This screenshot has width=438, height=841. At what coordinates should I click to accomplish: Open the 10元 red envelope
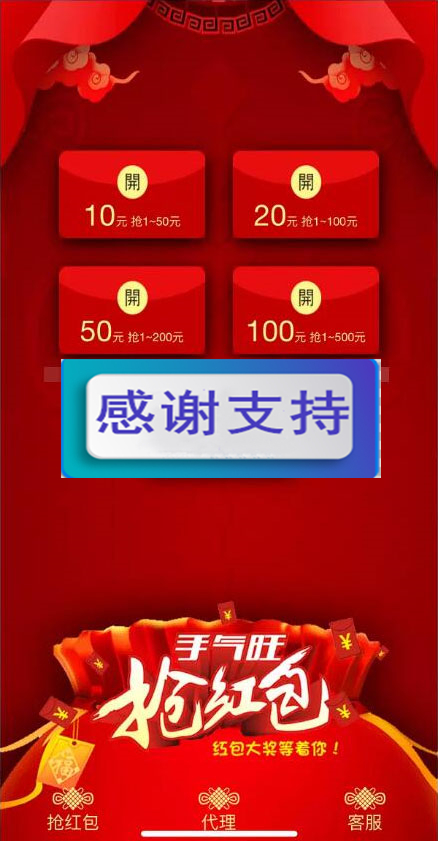tap(132, 194)
